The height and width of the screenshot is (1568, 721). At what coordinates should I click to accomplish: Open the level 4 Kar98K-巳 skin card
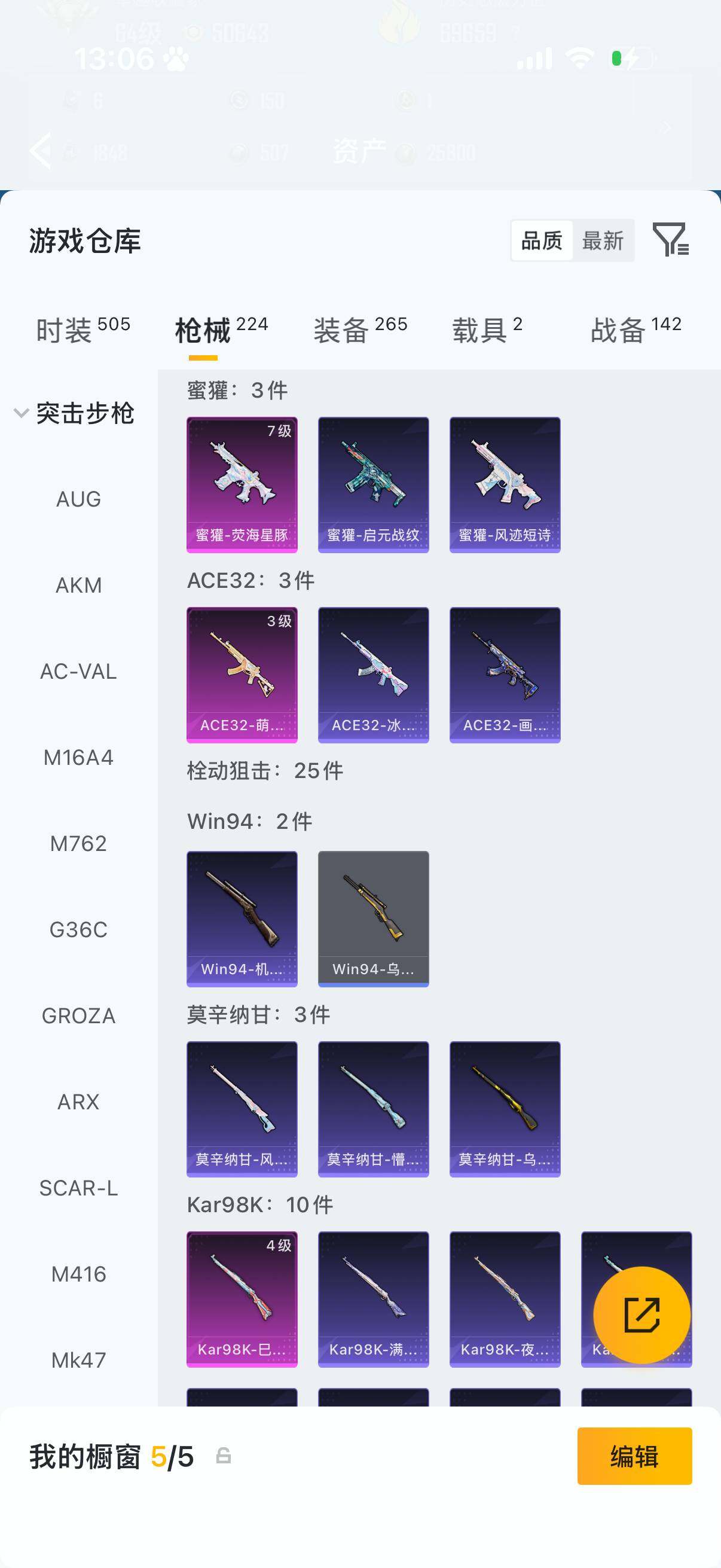[x=242, y=1299]
